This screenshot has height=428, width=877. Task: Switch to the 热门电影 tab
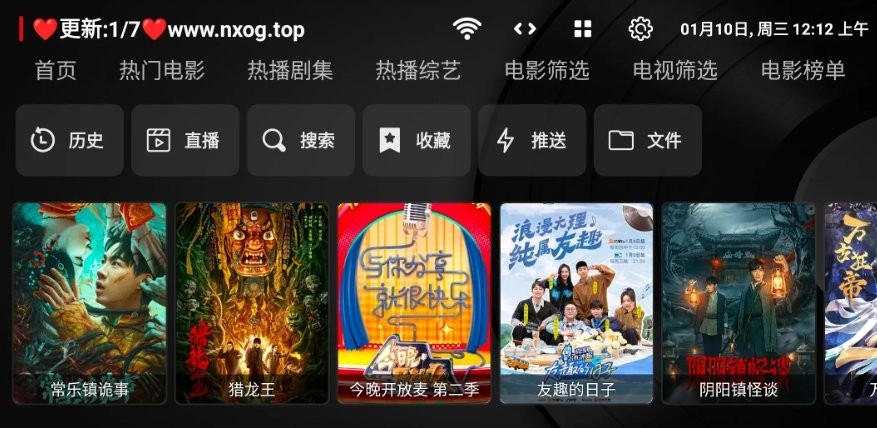point(162,71)
